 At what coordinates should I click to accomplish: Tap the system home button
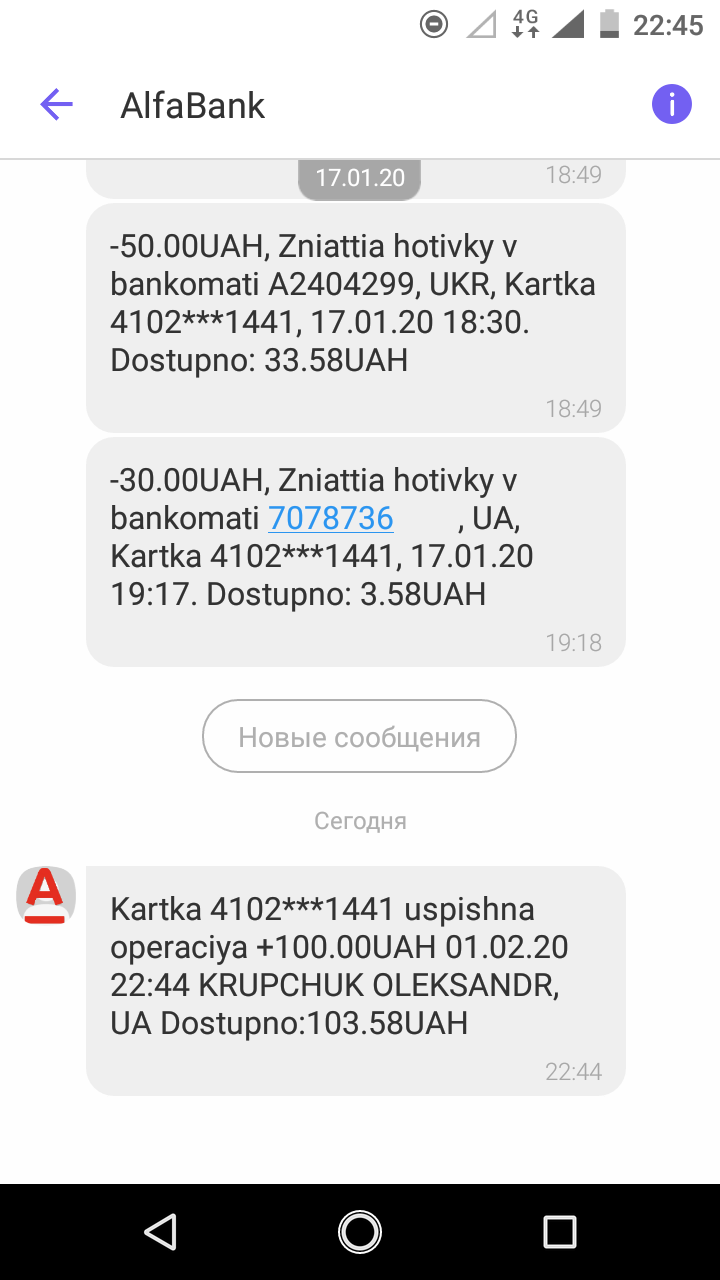pyautogui.click(x=360, y=1231)
